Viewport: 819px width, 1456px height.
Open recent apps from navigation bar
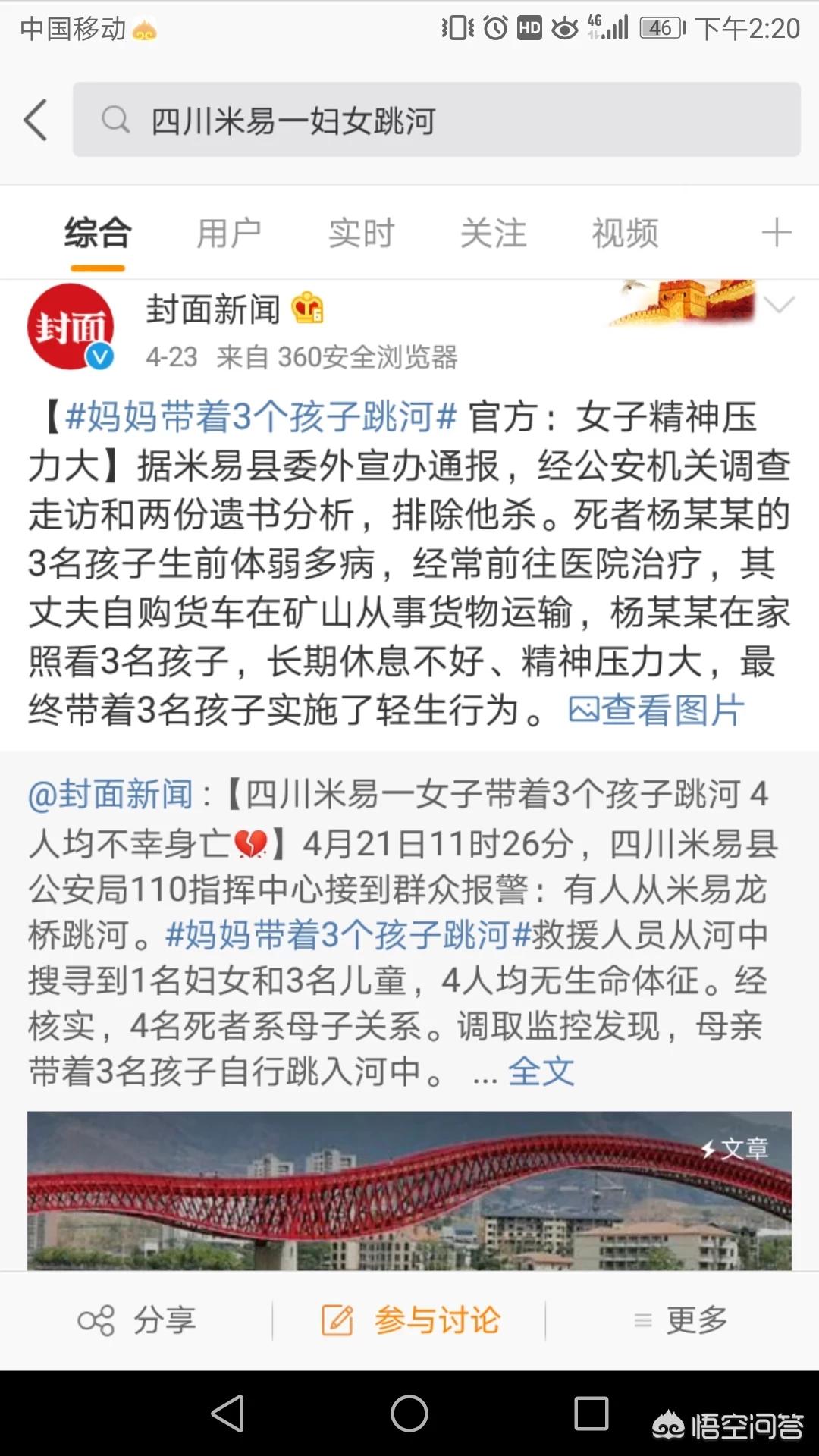(x=591, y=1414)
